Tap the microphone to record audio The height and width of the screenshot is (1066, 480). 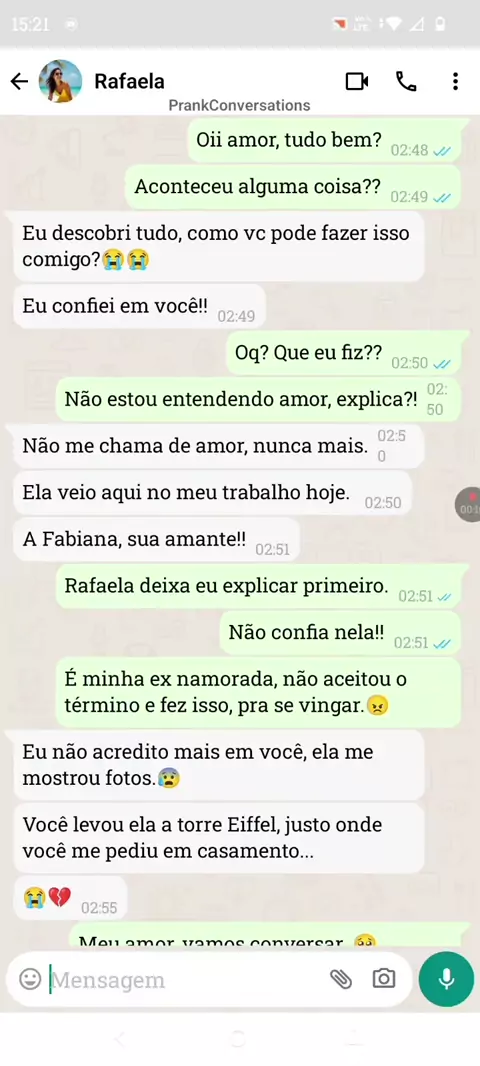coord(446,979)
